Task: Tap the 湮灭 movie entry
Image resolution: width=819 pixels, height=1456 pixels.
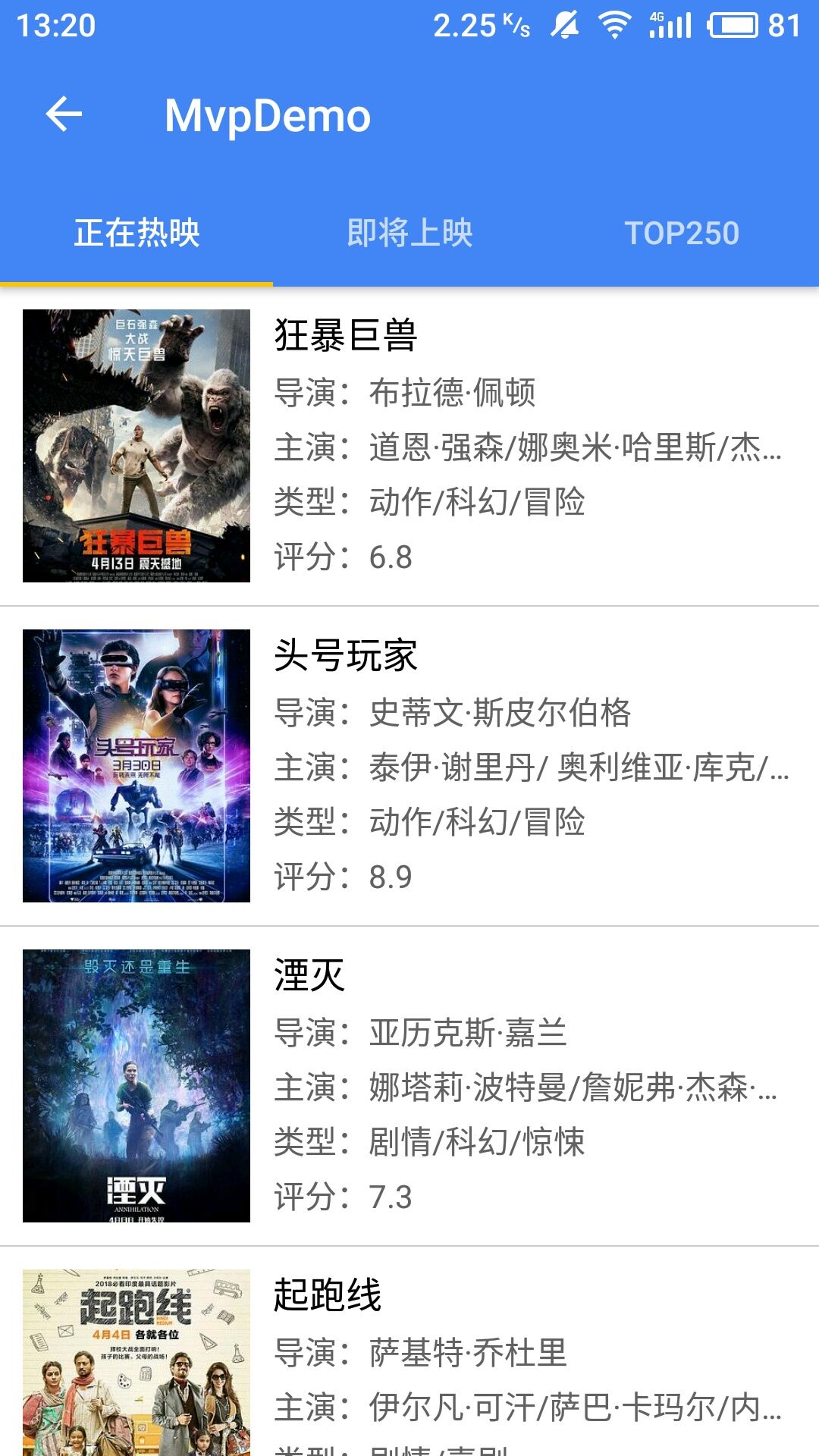Action: [x=409, y=1086]
